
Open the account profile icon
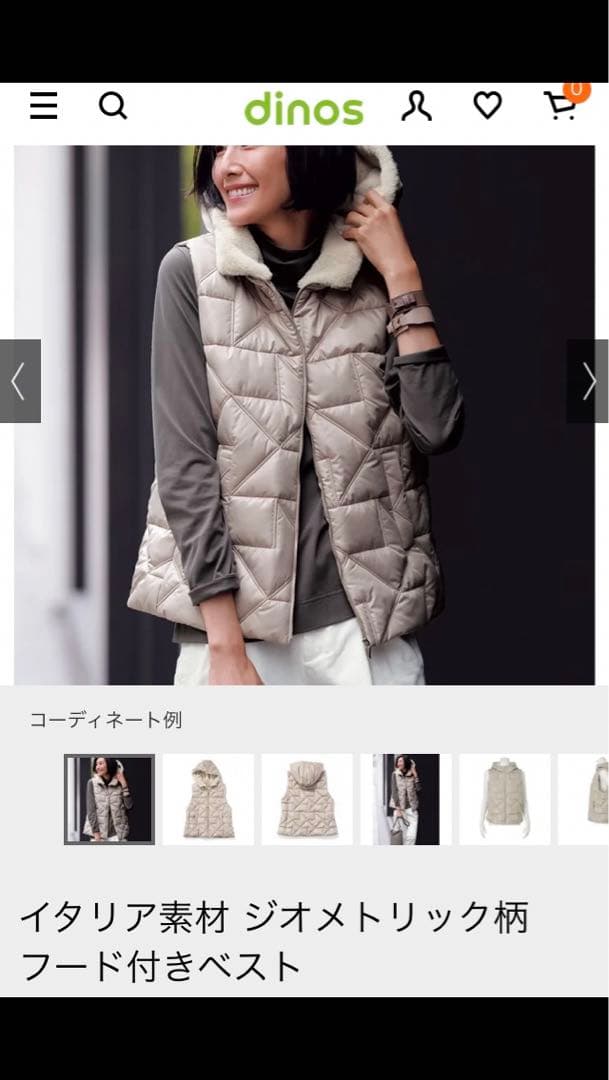[x=416, y=106]
